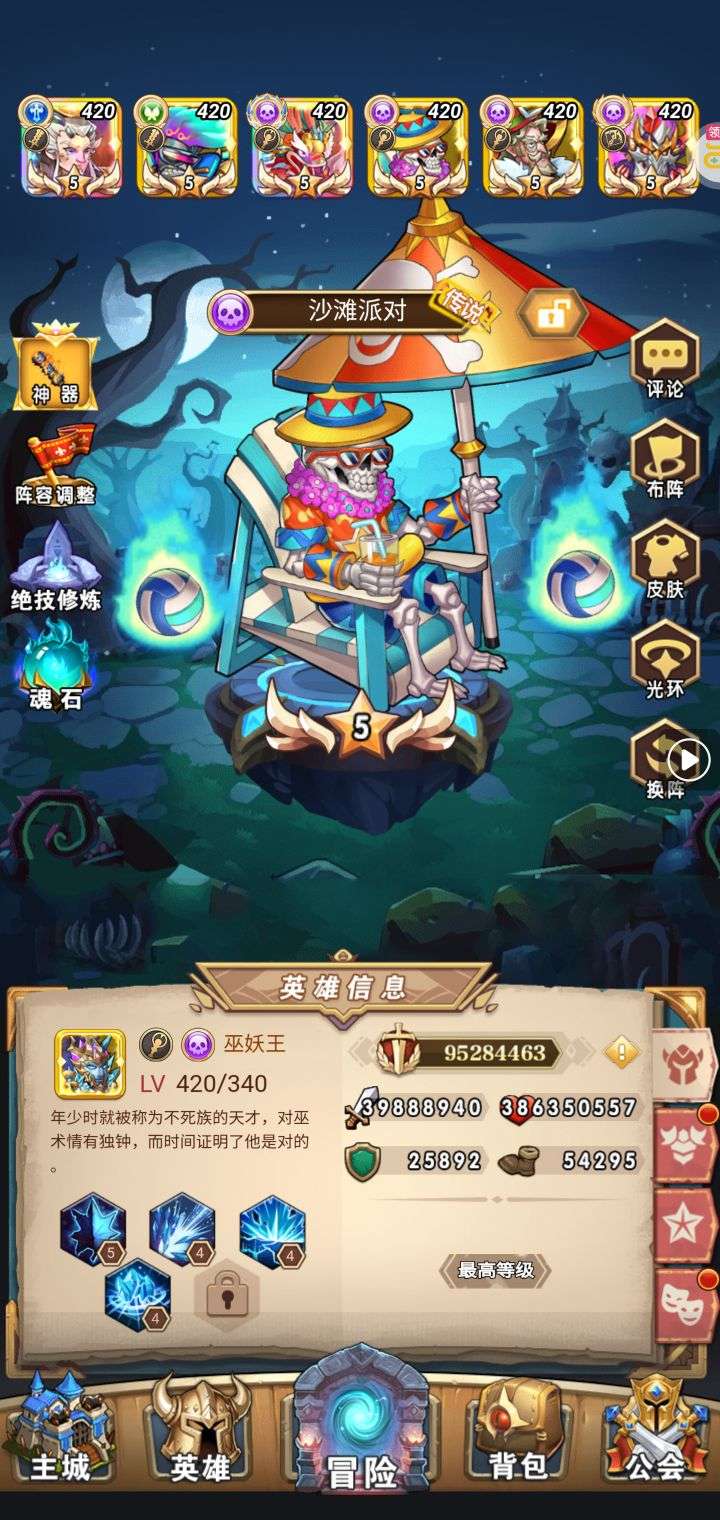Toggle the lock icon beside 沙滩派对

pos(551,314)
